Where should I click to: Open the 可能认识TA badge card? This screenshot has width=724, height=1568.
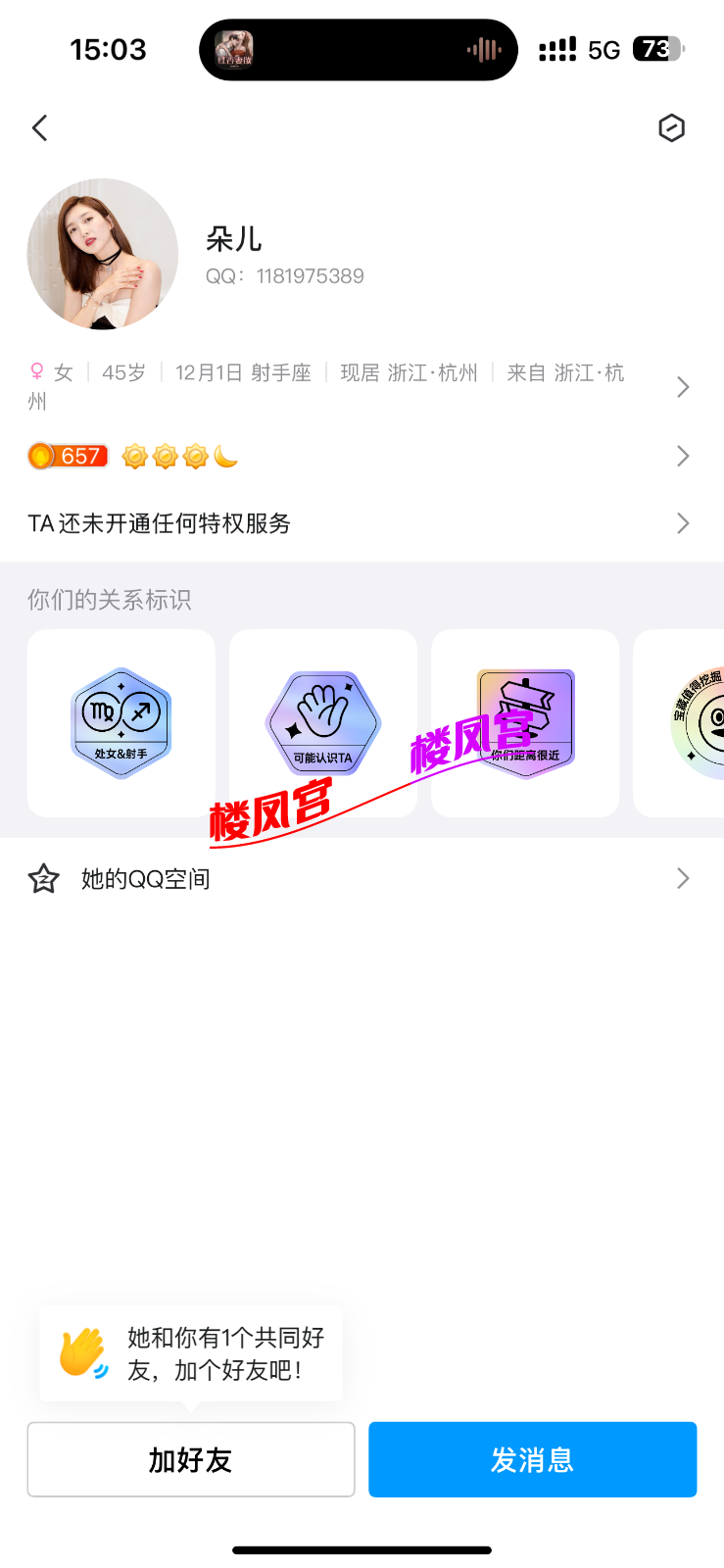point(323,723)
